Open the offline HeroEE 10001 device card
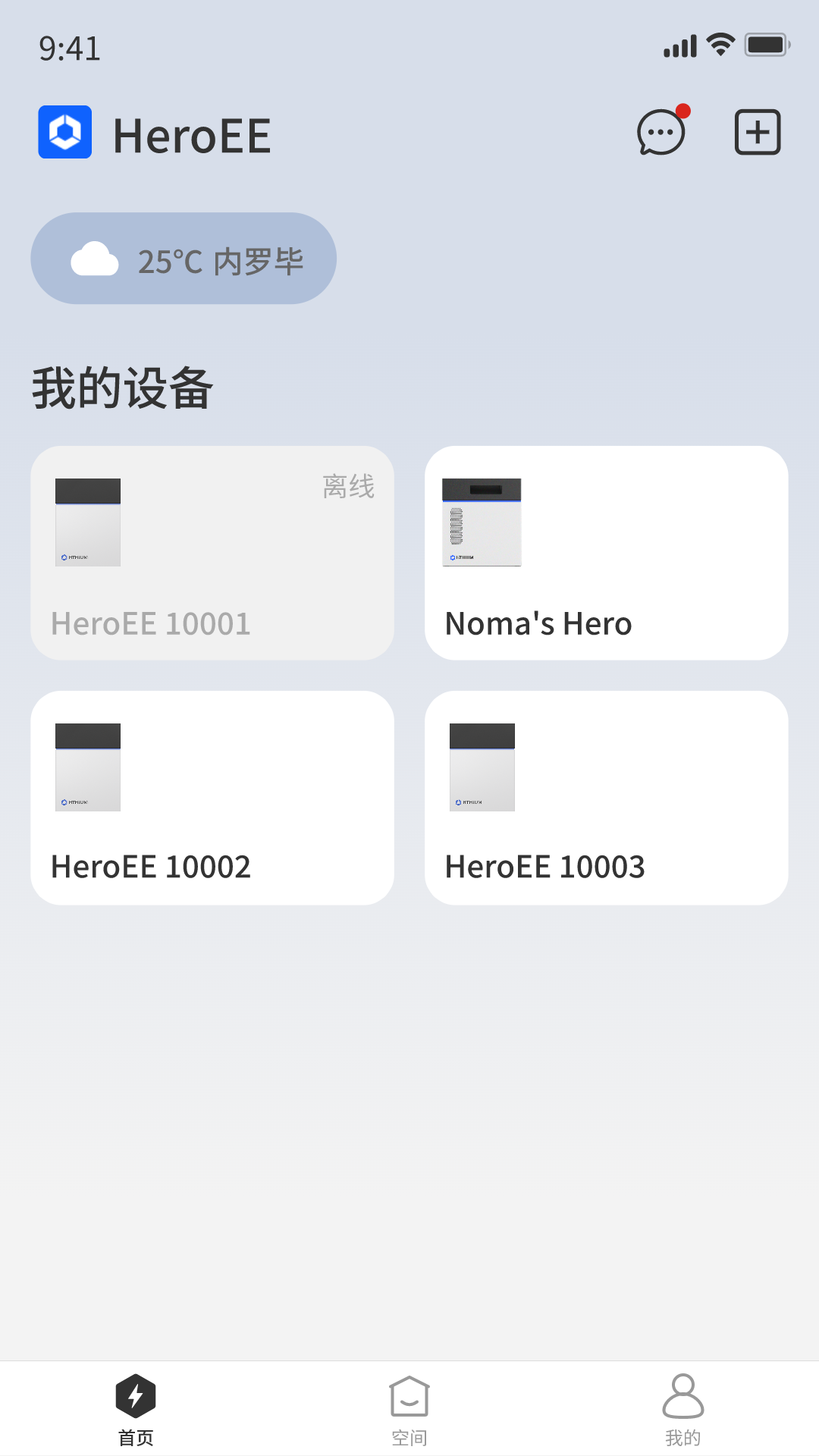This screenshot has height=1456, width=819. [212, 553]
